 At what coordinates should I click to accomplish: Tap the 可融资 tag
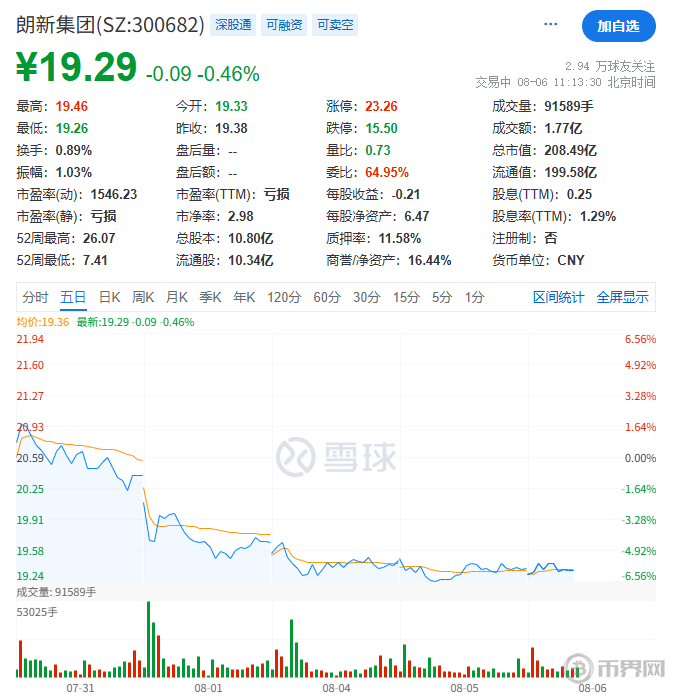point(284,25)
